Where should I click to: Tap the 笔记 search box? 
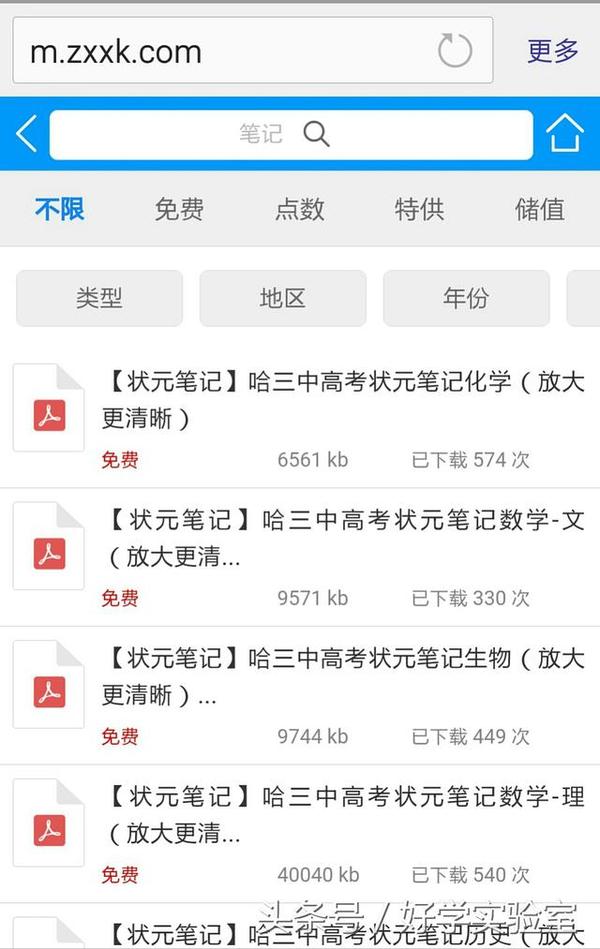(x=290, y=134)
